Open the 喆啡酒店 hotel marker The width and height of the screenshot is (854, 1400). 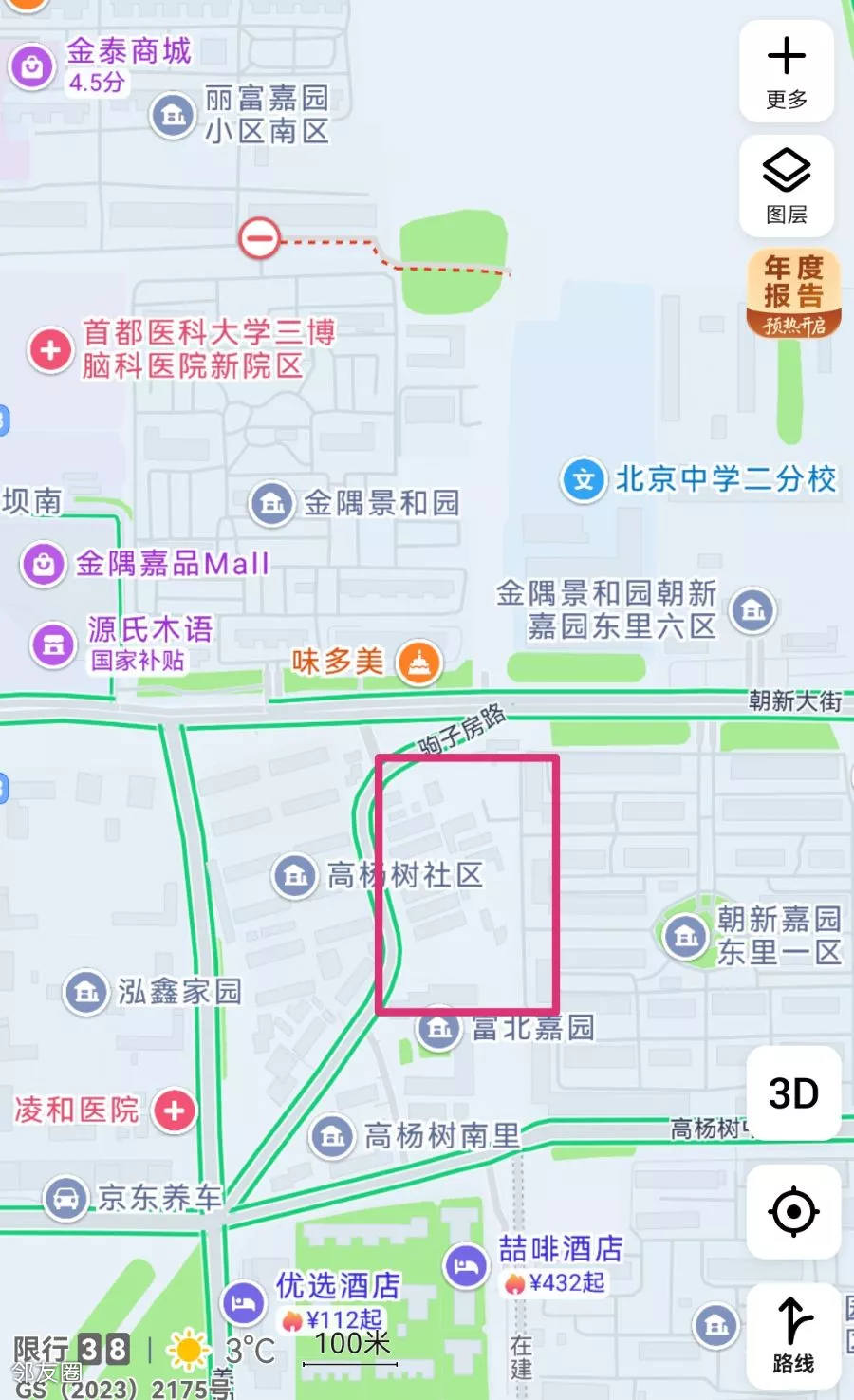[466, 1265]
